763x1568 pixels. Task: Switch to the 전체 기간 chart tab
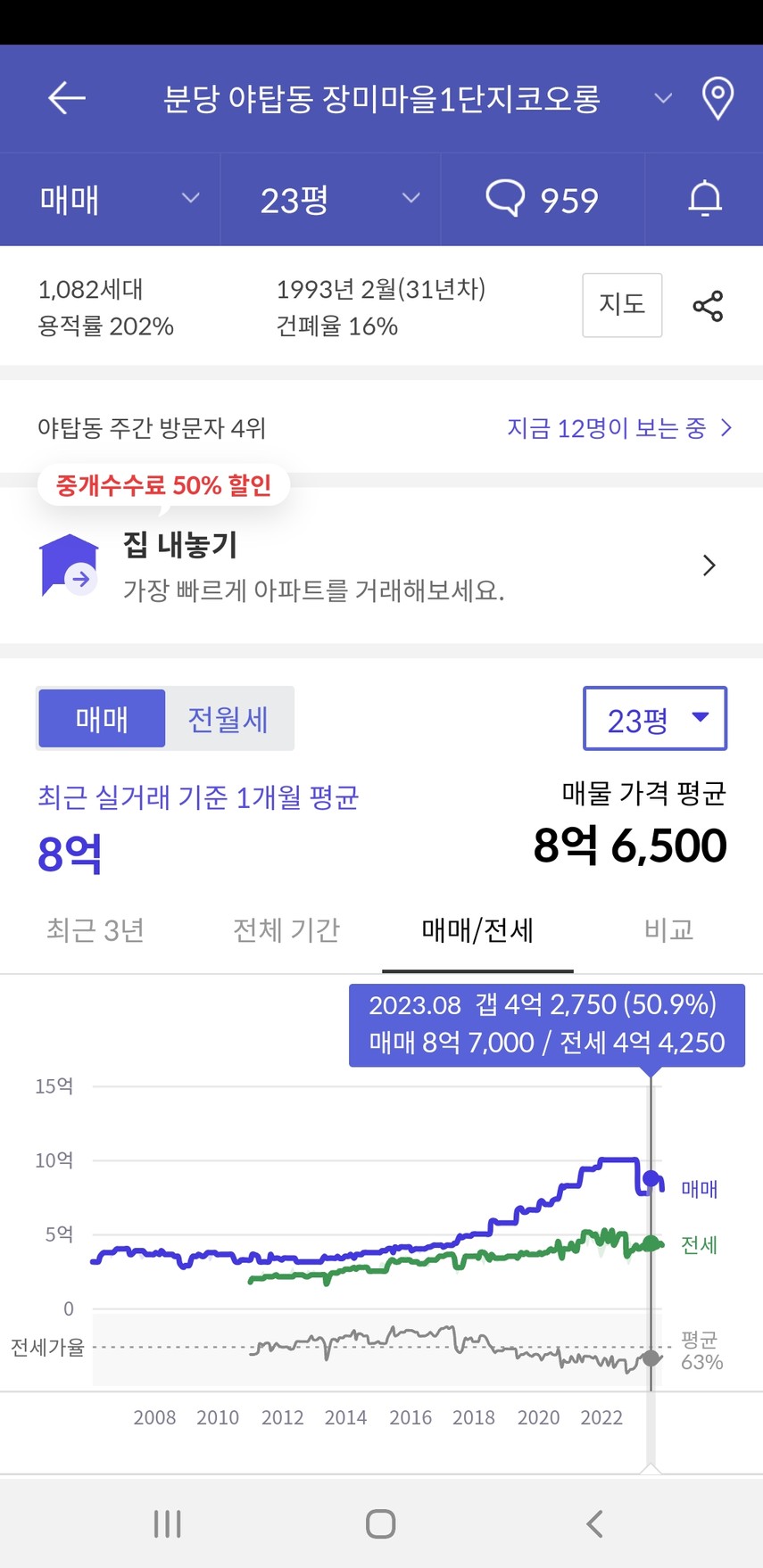[286, 930]
